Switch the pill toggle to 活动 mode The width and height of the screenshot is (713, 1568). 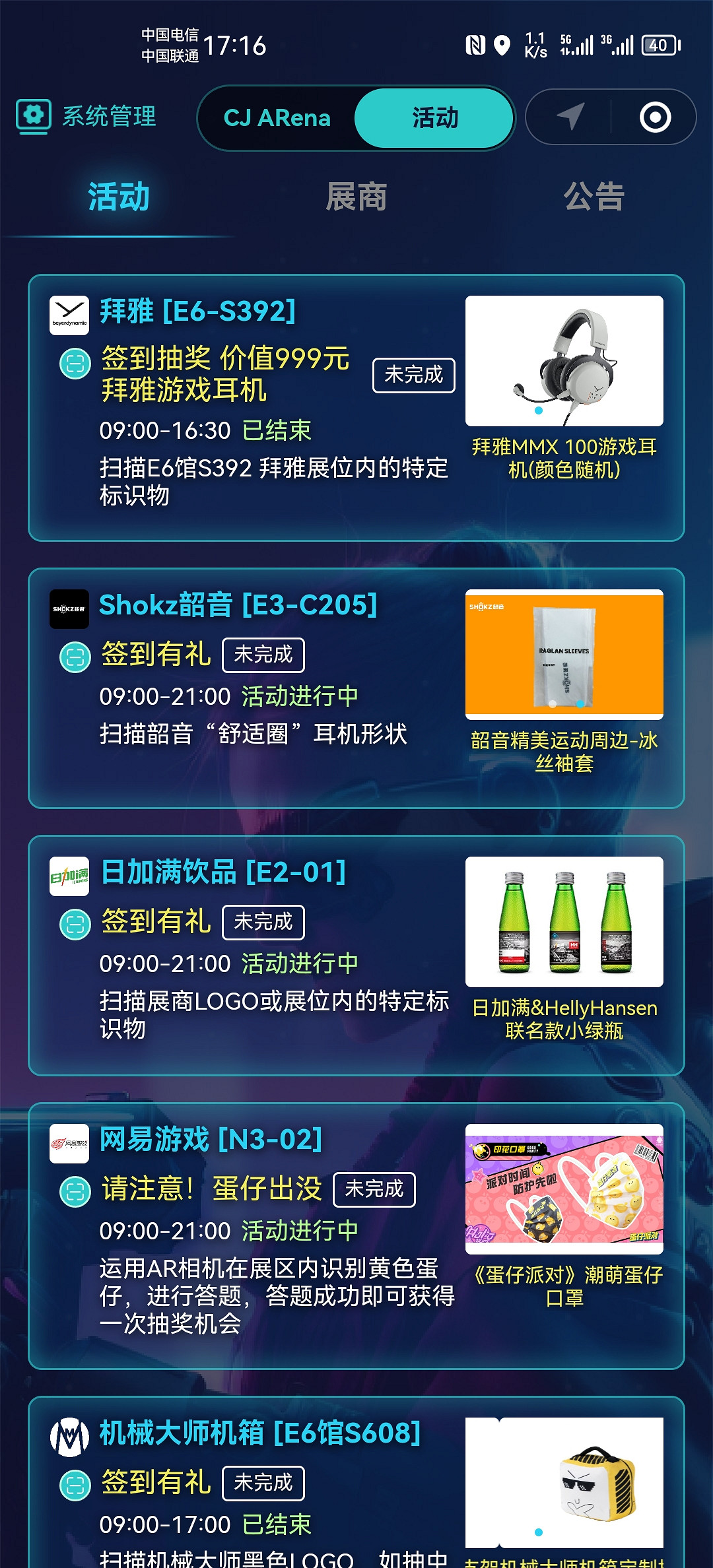point(436,117)
